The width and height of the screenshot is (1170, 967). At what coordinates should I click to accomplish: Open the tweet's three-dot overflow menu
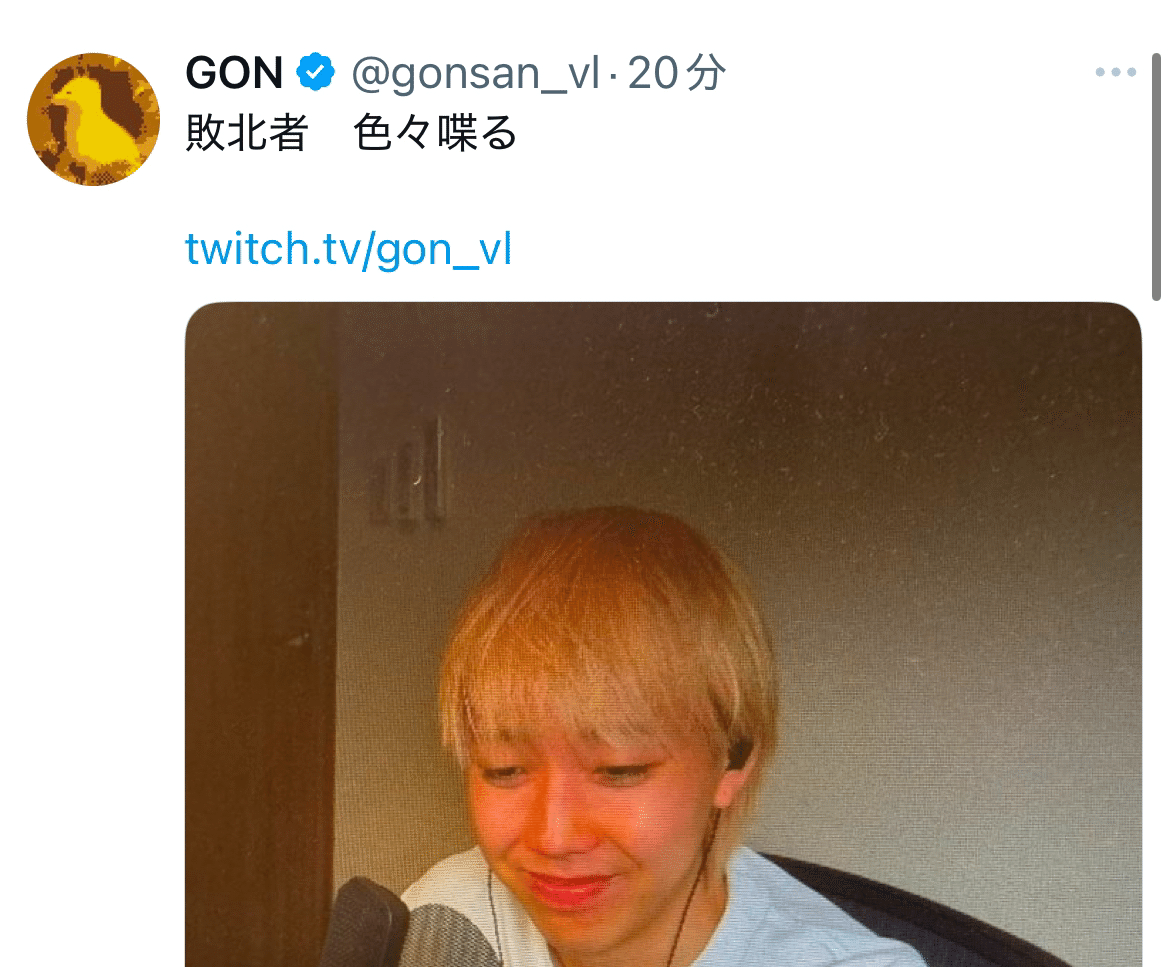pos(1115,73)
